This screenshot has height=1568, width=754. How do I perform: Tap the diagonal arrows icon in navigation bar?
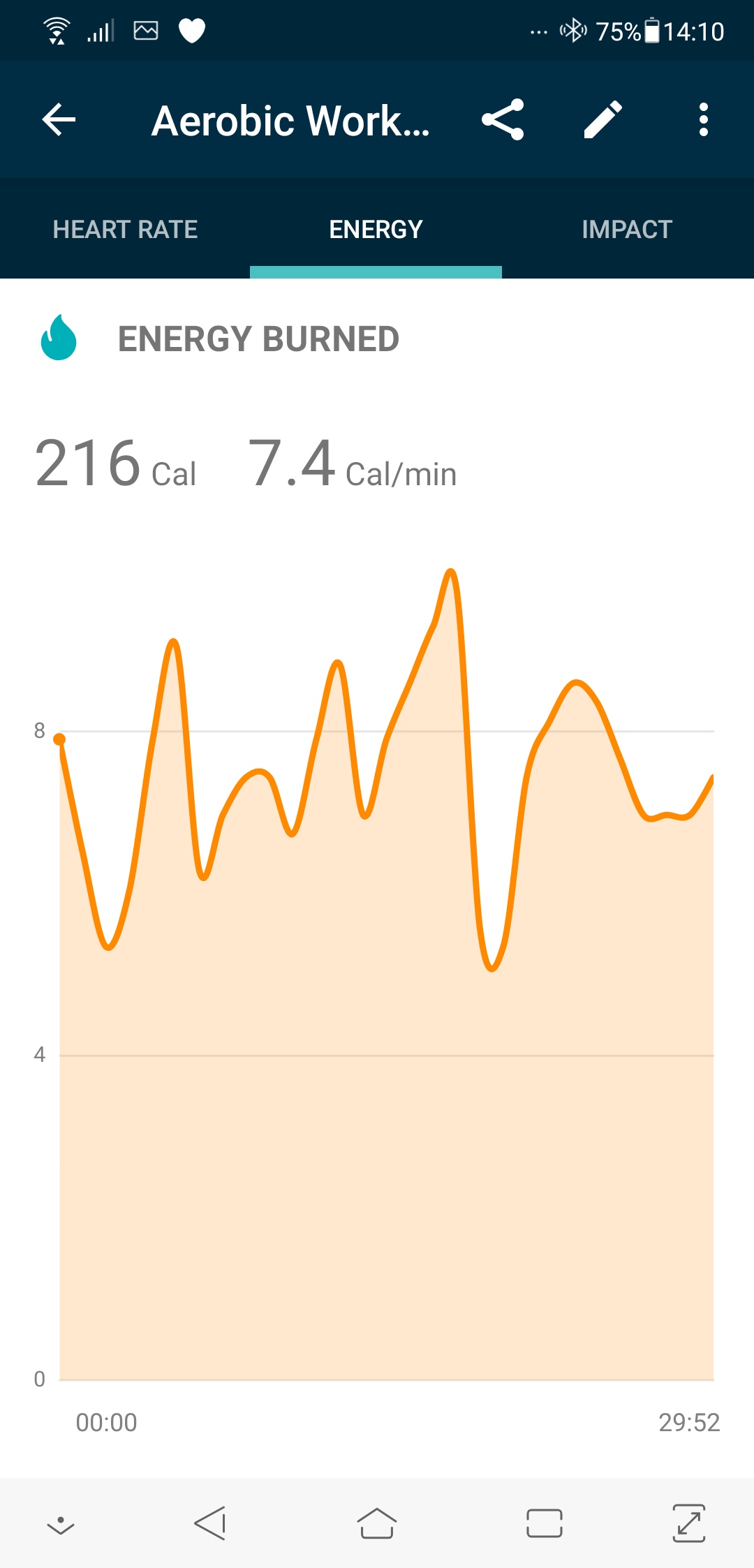point(689,1523)
